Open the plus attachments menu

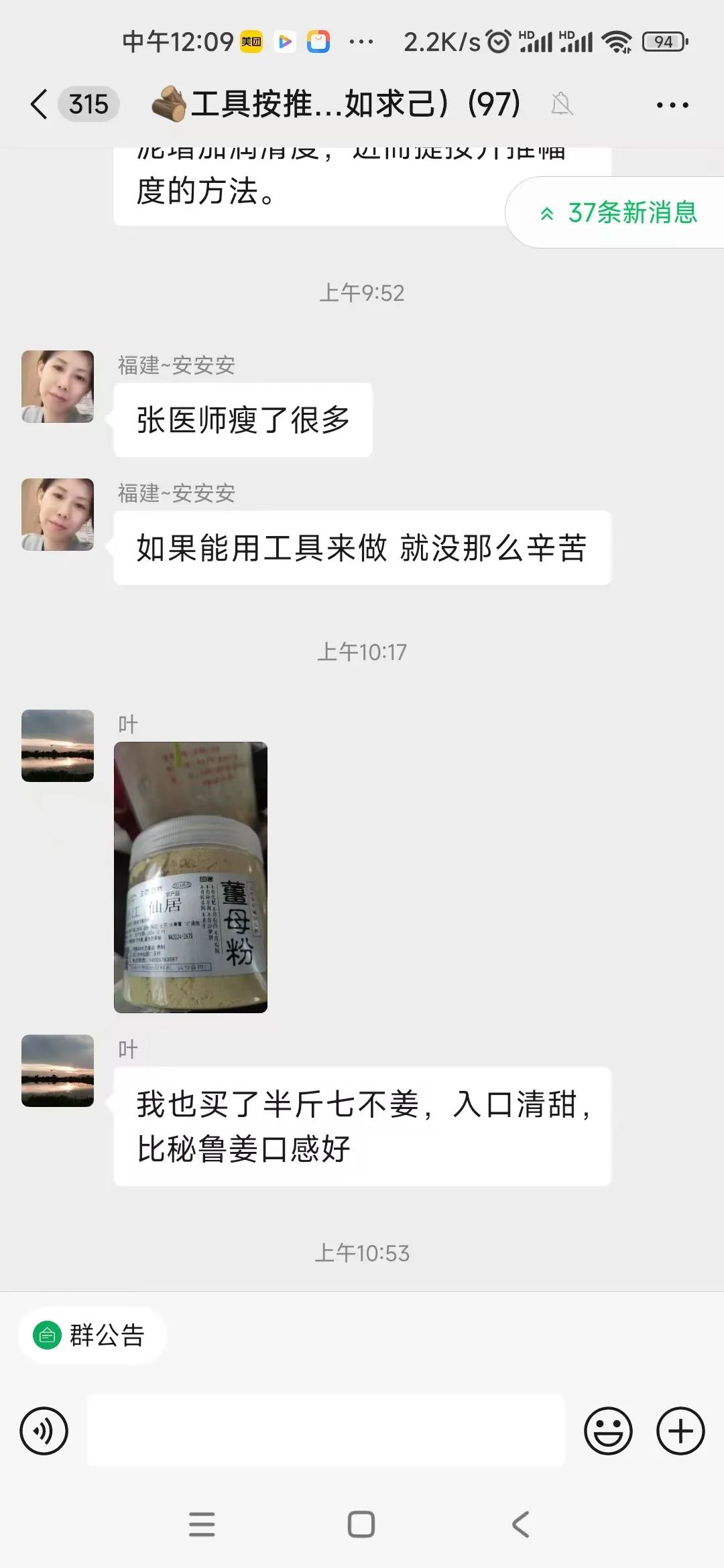pos(680,1431)
